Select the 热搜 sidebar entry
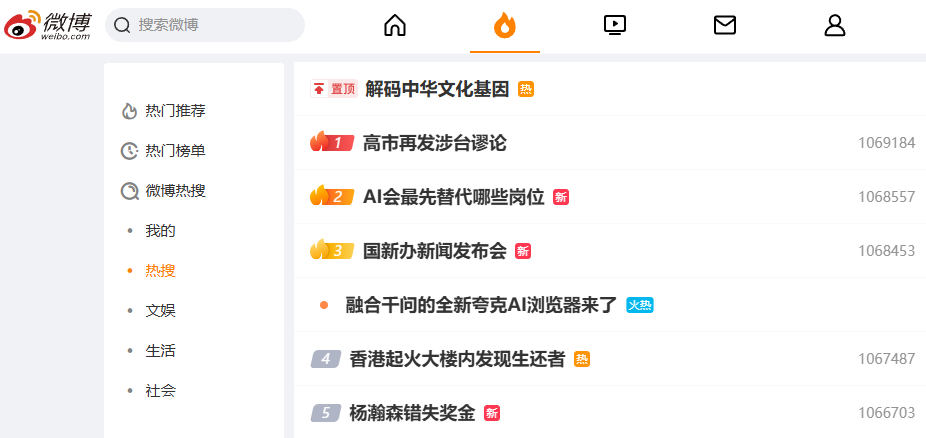926x438 pixels. pos(160,271)
